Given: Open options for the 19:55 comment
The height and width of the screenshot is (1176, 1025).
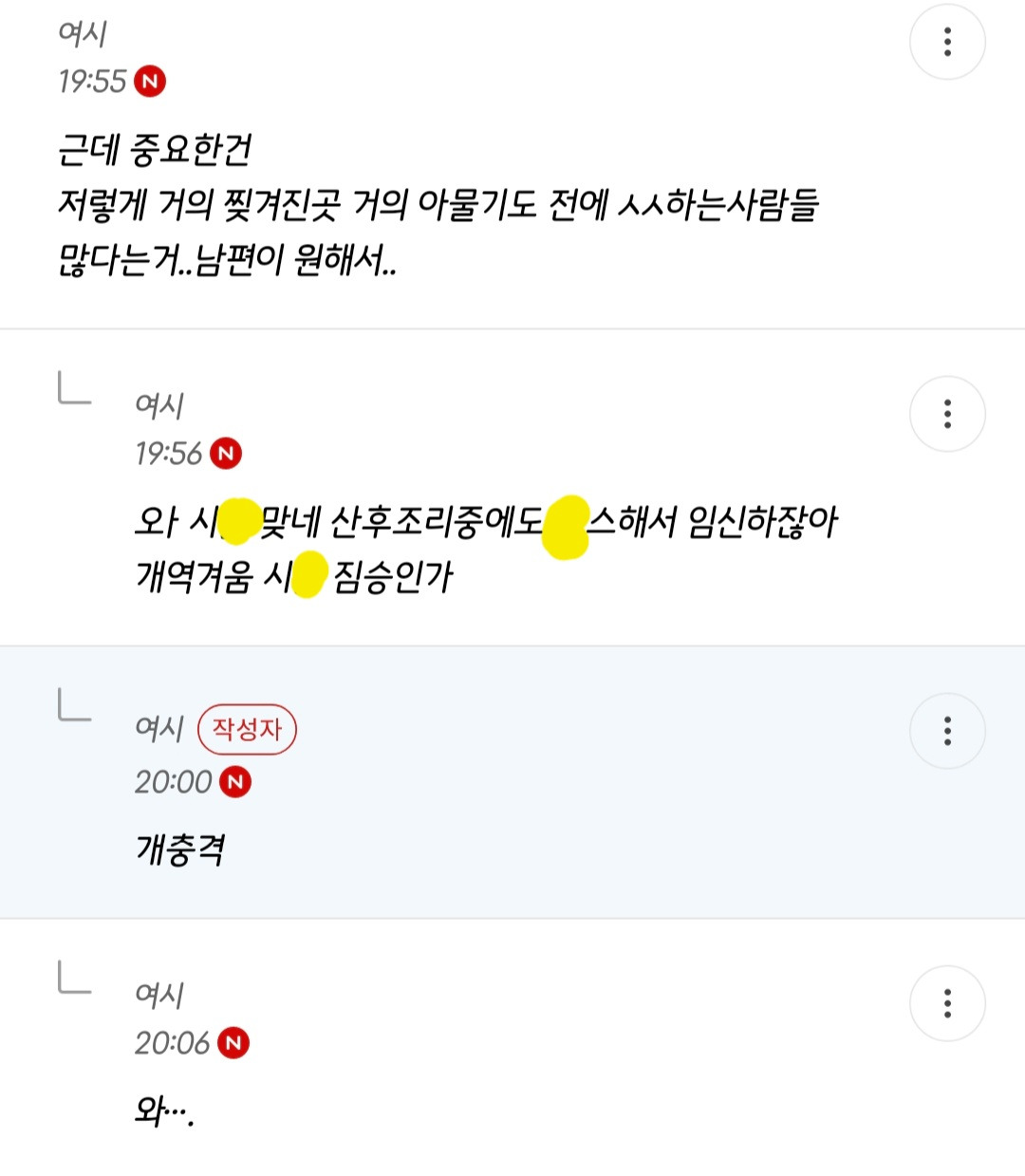Looking at the screenshot, I should point(947,42).
